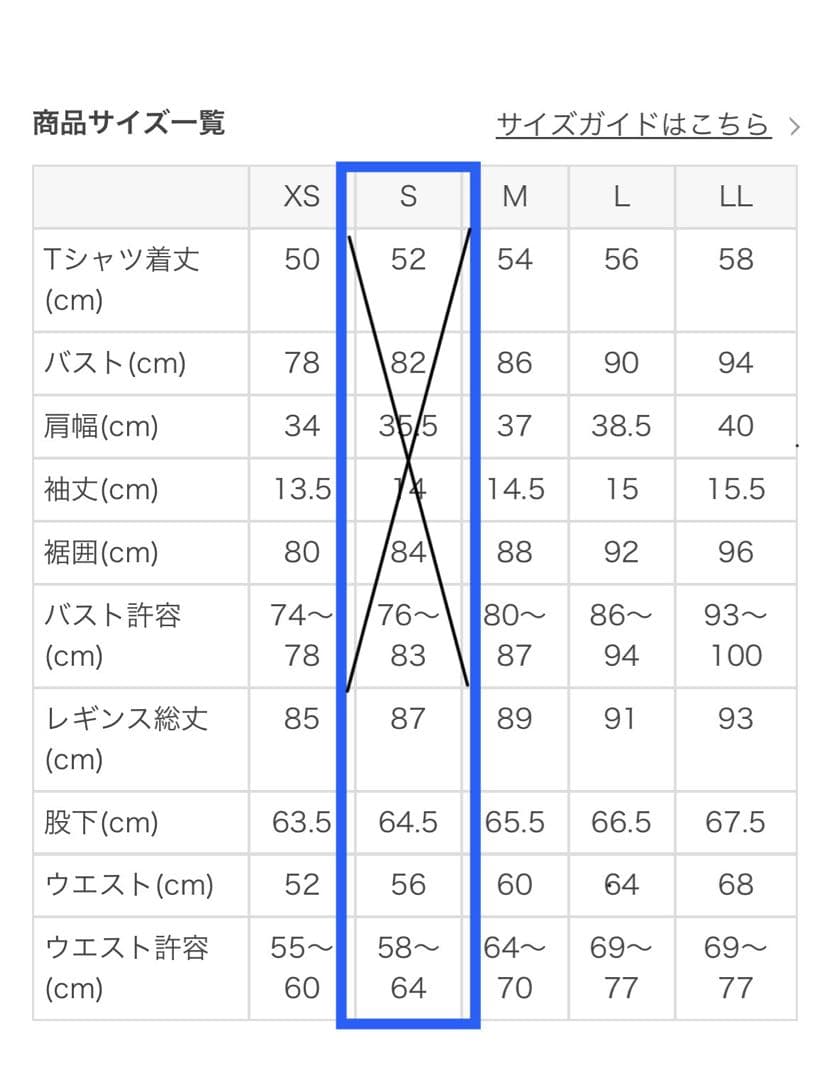Select the L column header
Image resolution: width=830 pixels, height=1080 pixels.
point(621,196)
